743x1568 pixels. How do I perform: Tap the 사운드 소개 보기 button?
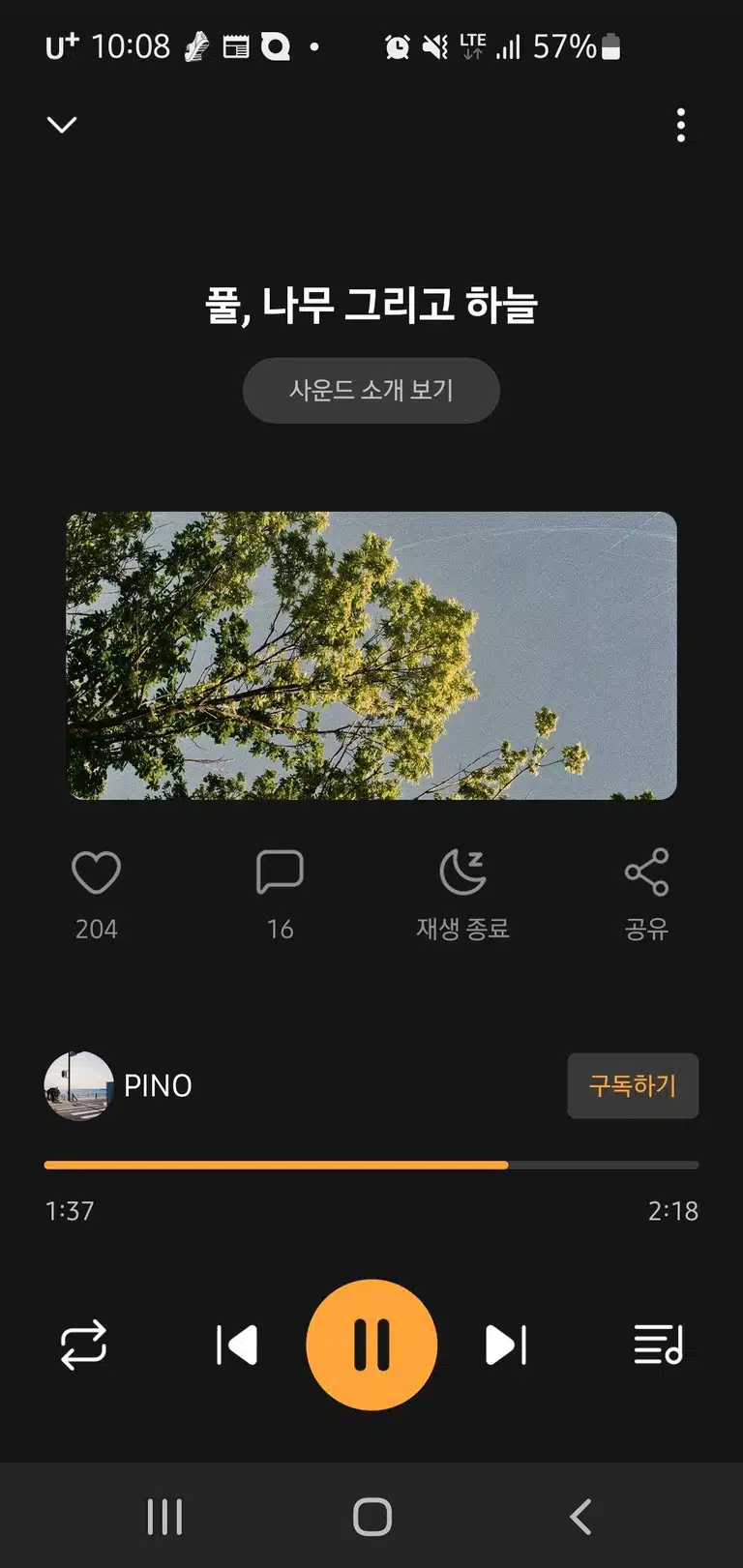(x=371, y=390)
